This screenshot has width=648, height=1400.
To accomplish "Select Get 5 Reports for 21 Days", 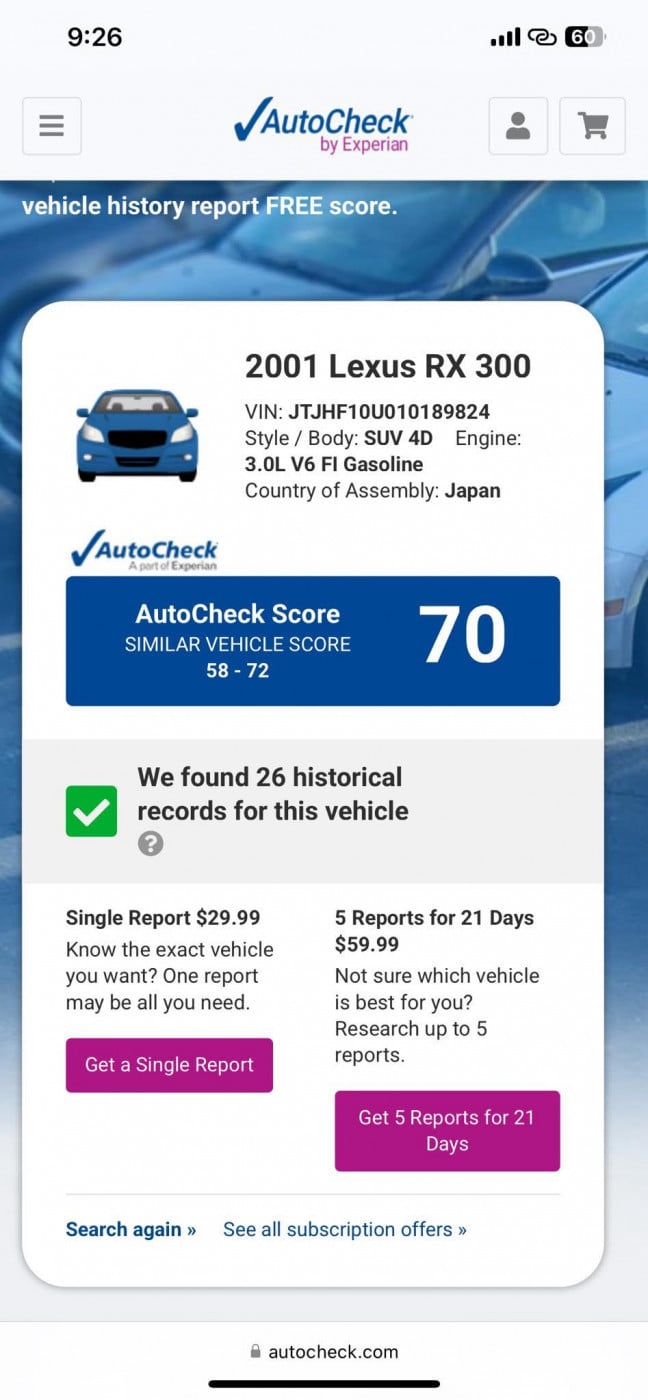I will pyautogui.click(x=447, y=1131).
